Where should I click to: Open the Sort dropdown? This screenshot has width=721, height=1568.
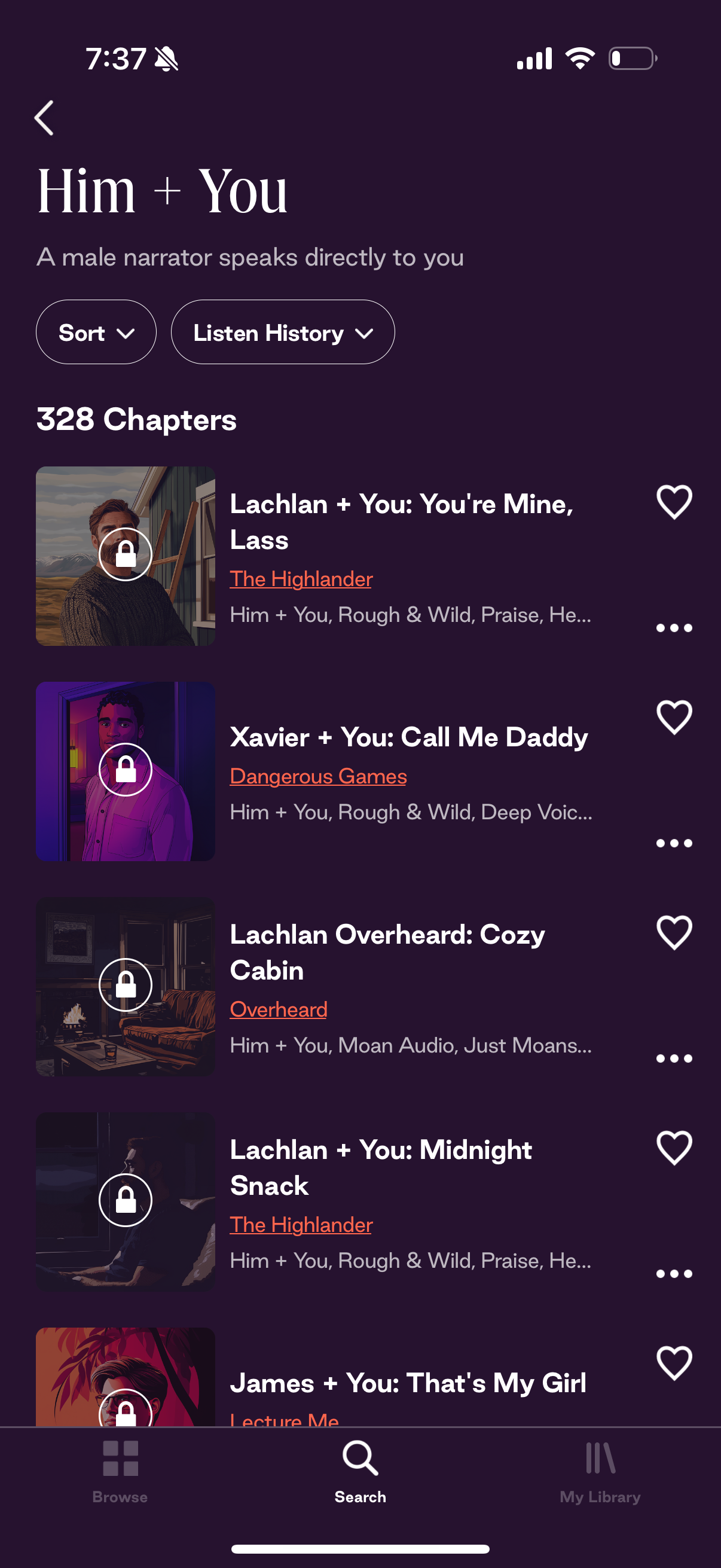click(x=96, y=332)
